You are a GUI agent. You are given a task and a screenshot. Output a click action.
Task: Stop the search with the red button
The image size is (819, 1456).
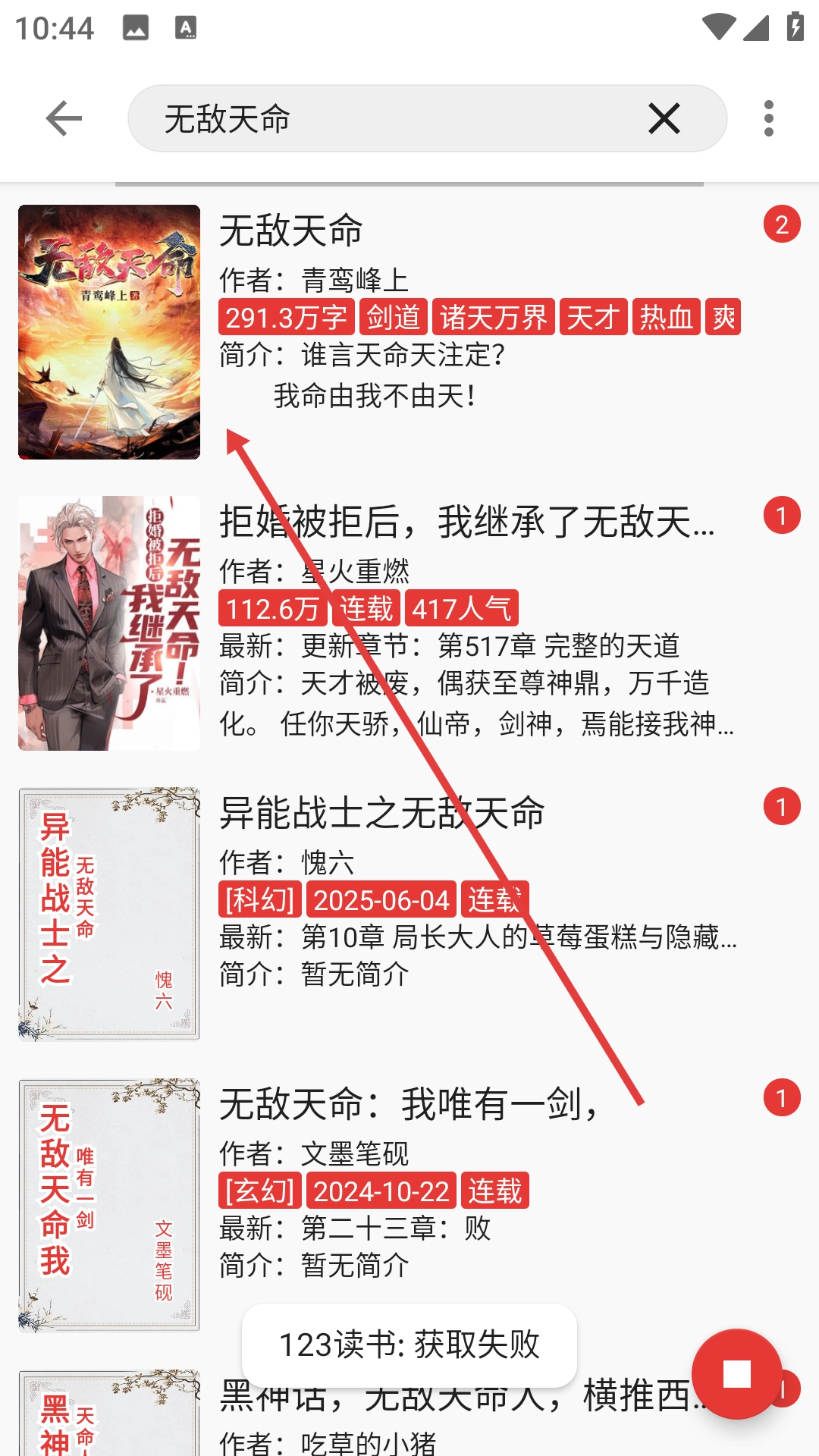(x=736, y=1373)
